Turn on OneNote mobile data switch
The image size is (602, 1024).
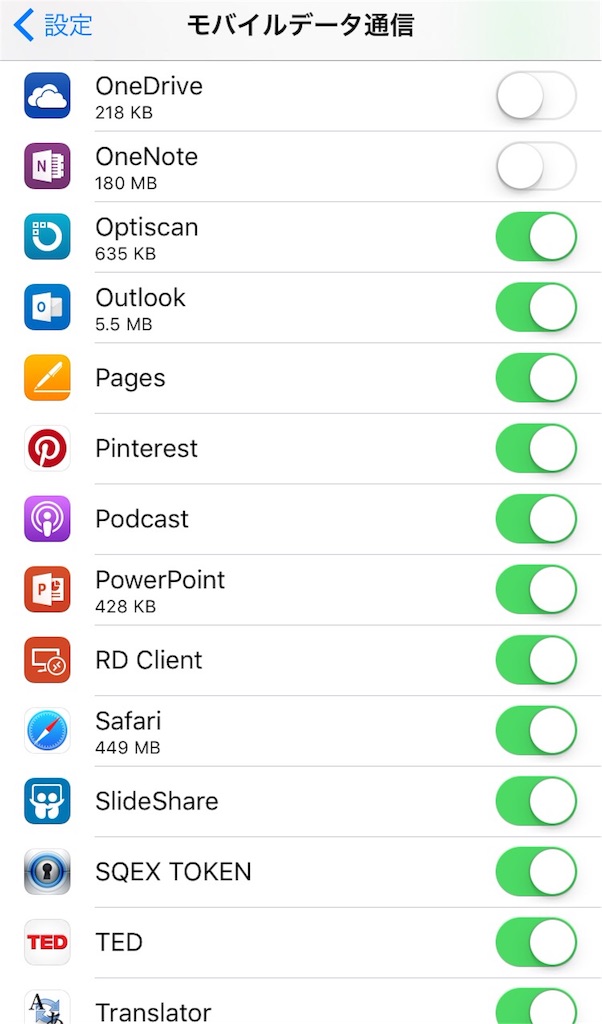coord(536,166)
